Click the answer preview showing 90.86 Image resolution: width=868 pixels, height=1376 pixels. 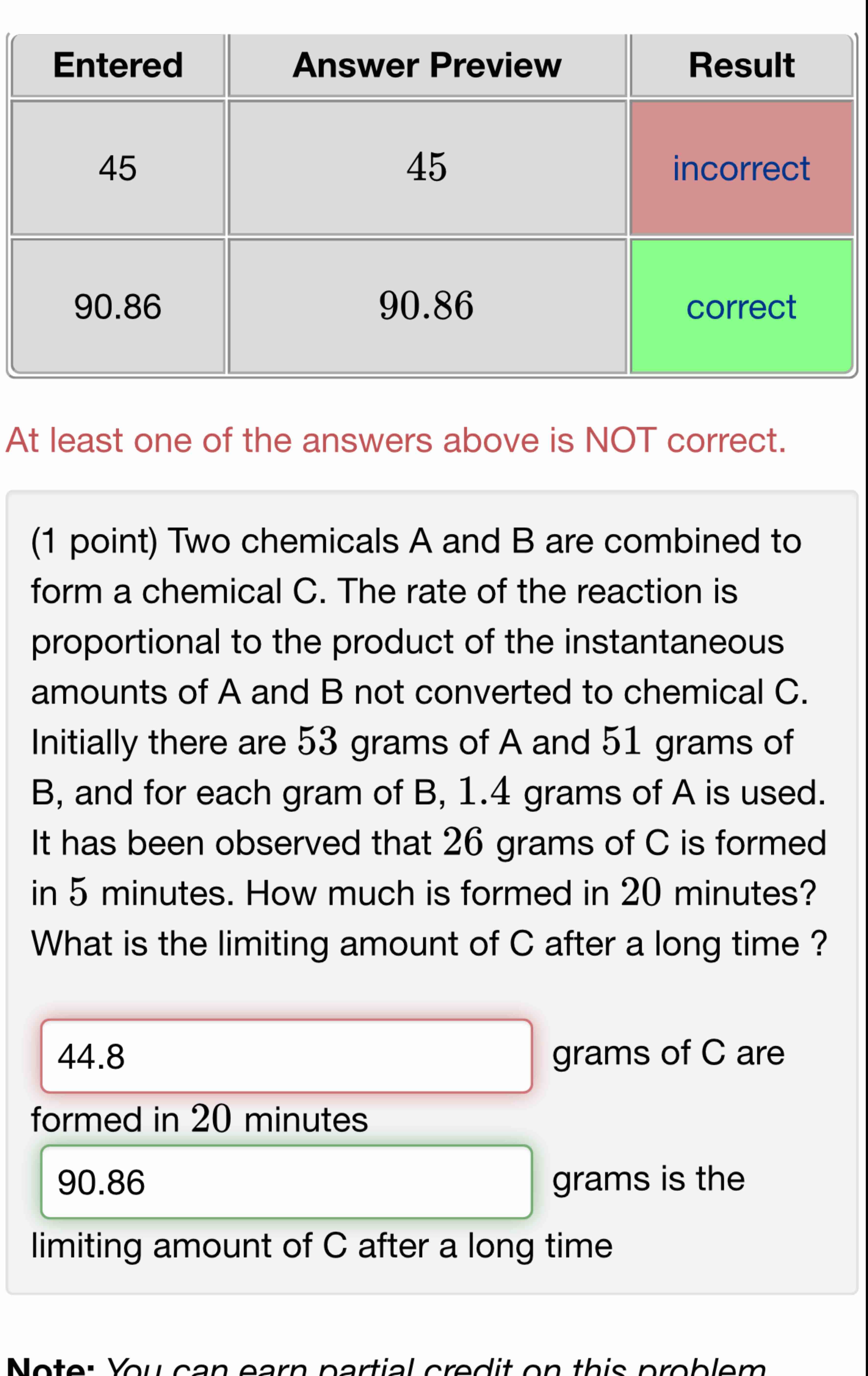[426, 307]
